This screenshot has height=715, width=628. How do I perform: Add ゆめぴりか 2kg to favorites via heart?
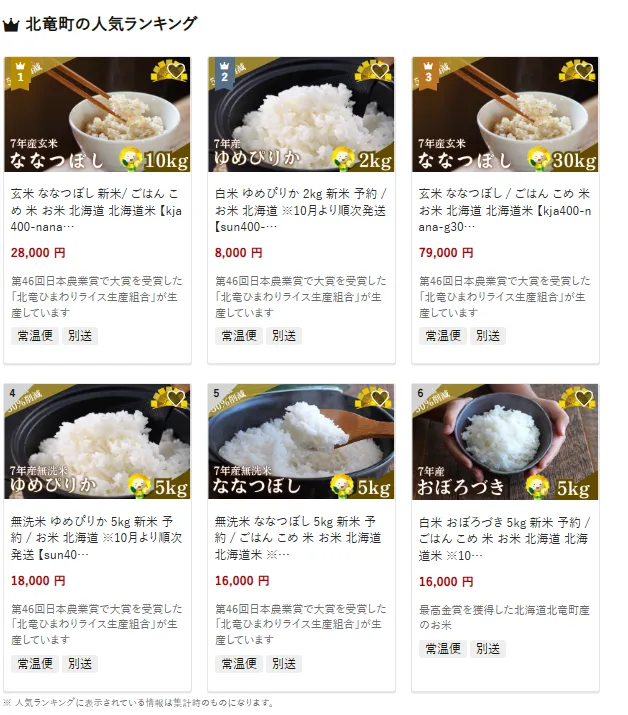pos(380,72)
